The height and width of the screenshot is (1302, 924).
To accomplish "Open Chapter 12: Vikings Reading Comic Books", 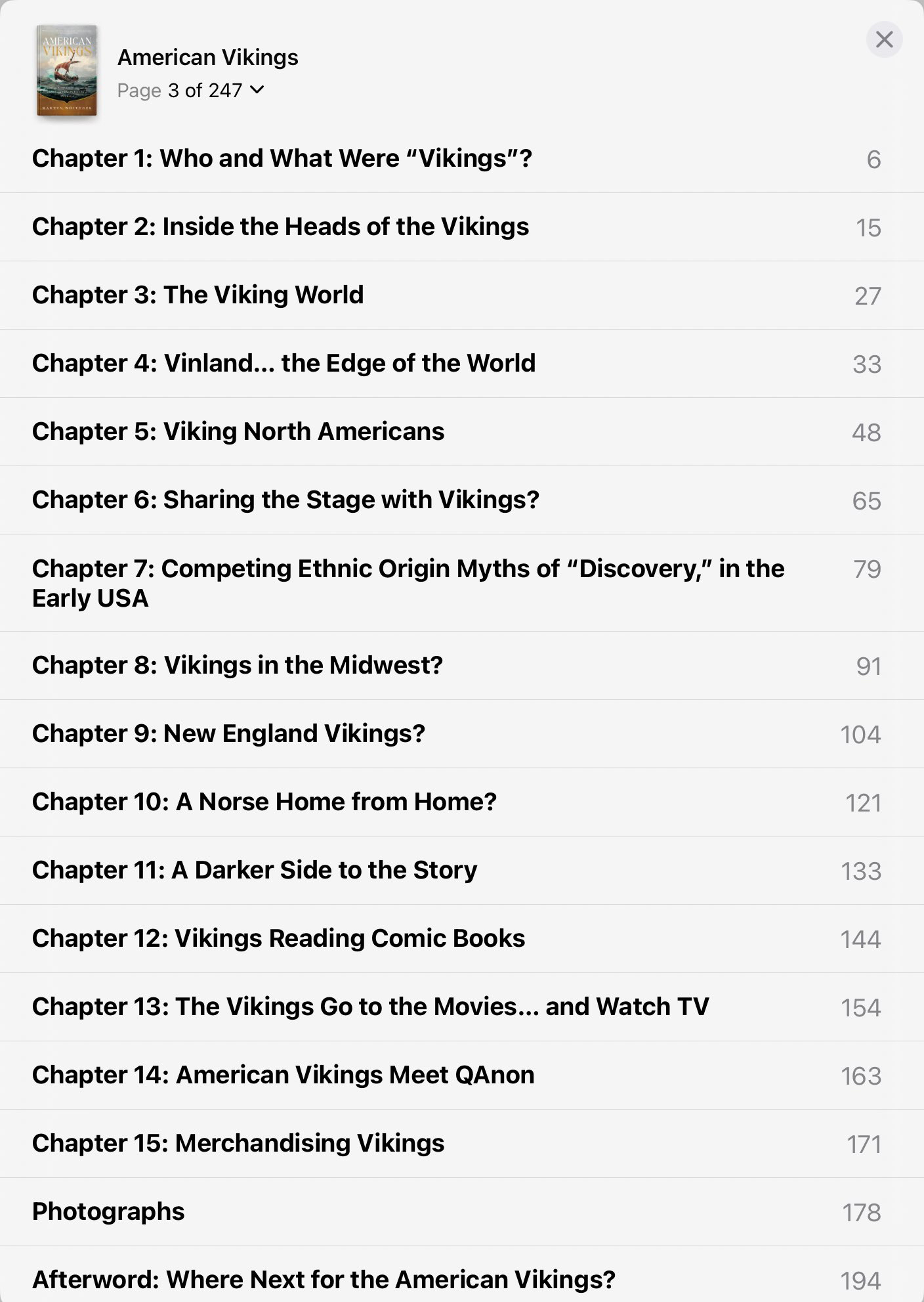I will click(278, 939).
